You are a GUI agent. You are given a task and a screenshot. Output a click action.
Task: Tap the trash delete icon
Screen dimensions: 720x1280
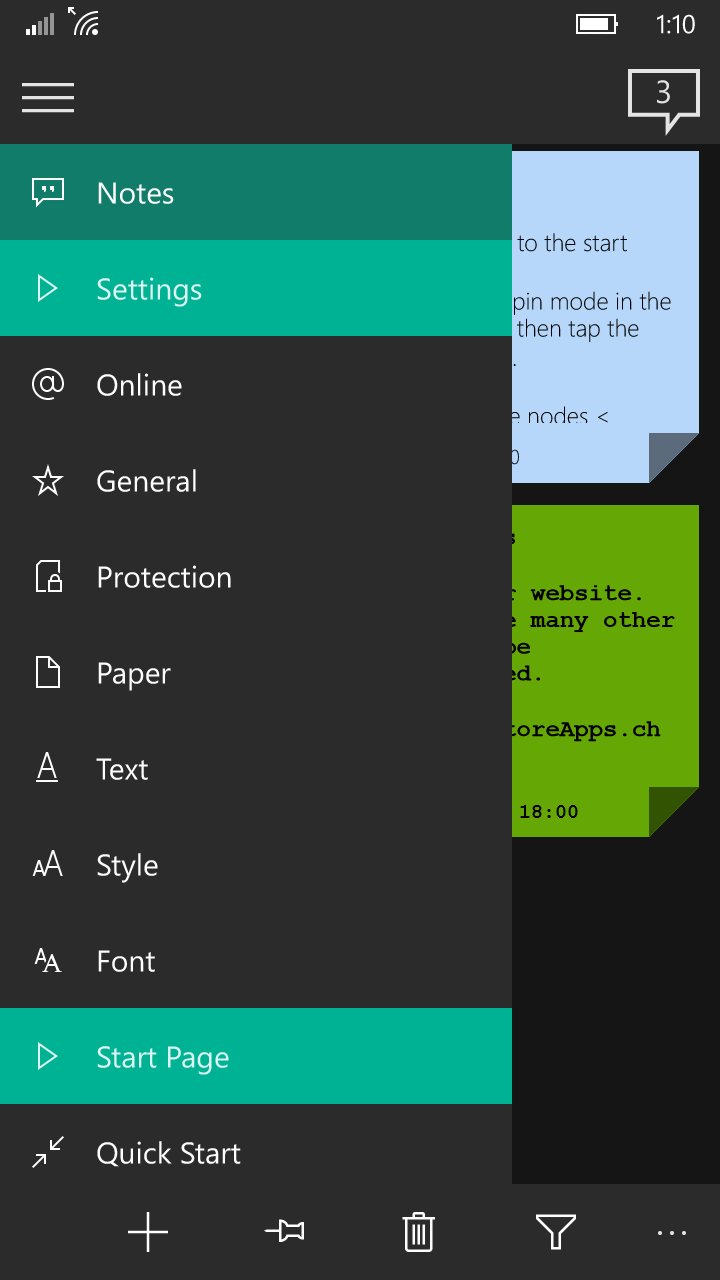[x=419, y=1232]
